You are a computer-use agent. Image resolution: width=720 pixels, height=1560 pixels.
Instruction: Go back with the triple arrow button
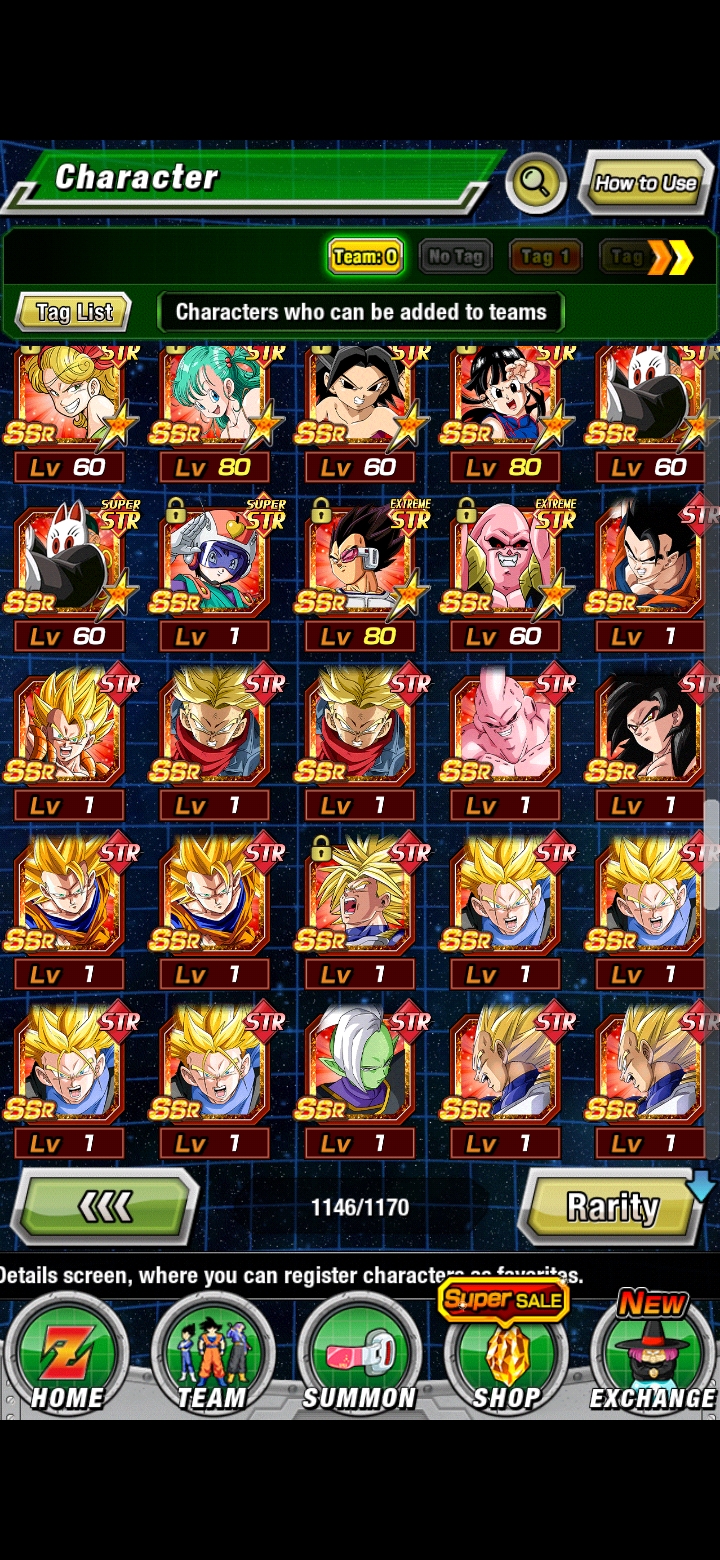[105, 1207]
